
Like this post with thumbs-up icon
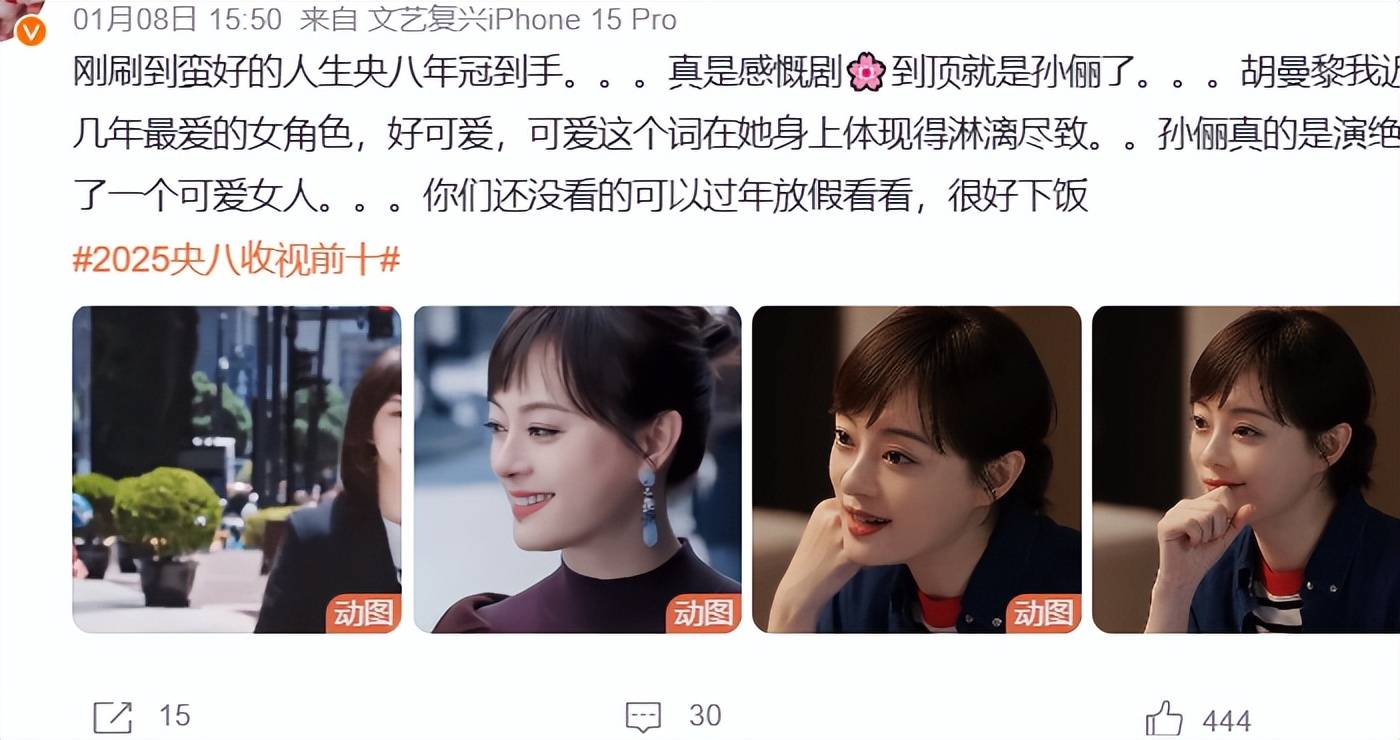click(1164, 718)
